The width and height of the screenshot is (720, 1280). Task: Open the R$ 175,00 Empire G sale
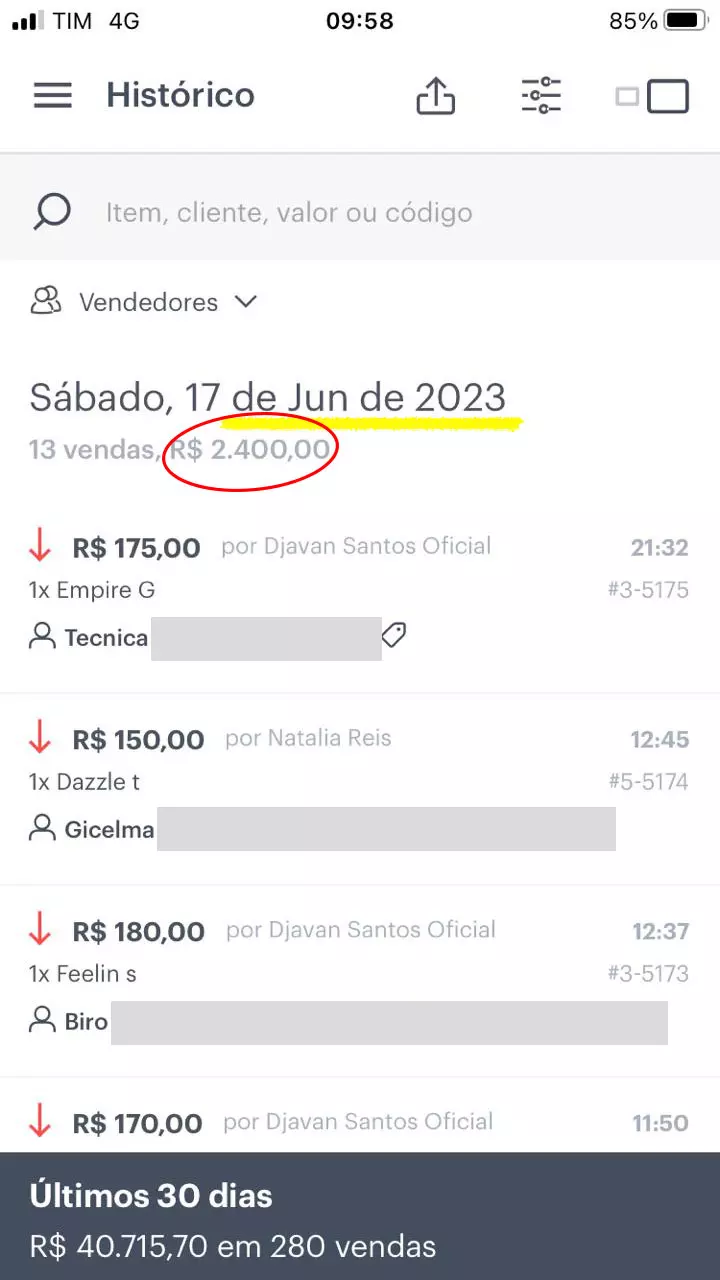coord(360,592)
